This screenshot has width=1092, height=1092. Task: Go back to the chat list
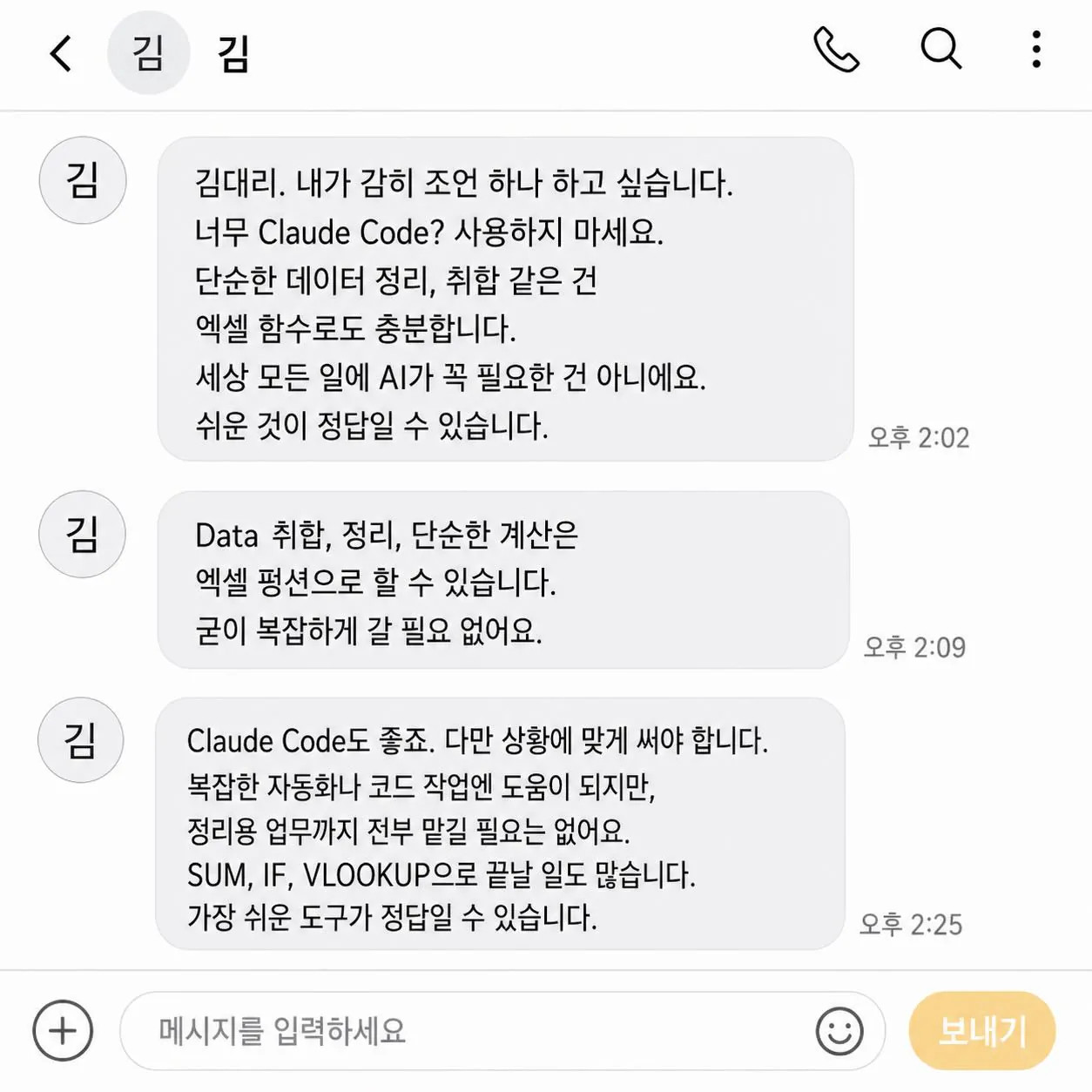pyautogui.click(x=60, y=53)
